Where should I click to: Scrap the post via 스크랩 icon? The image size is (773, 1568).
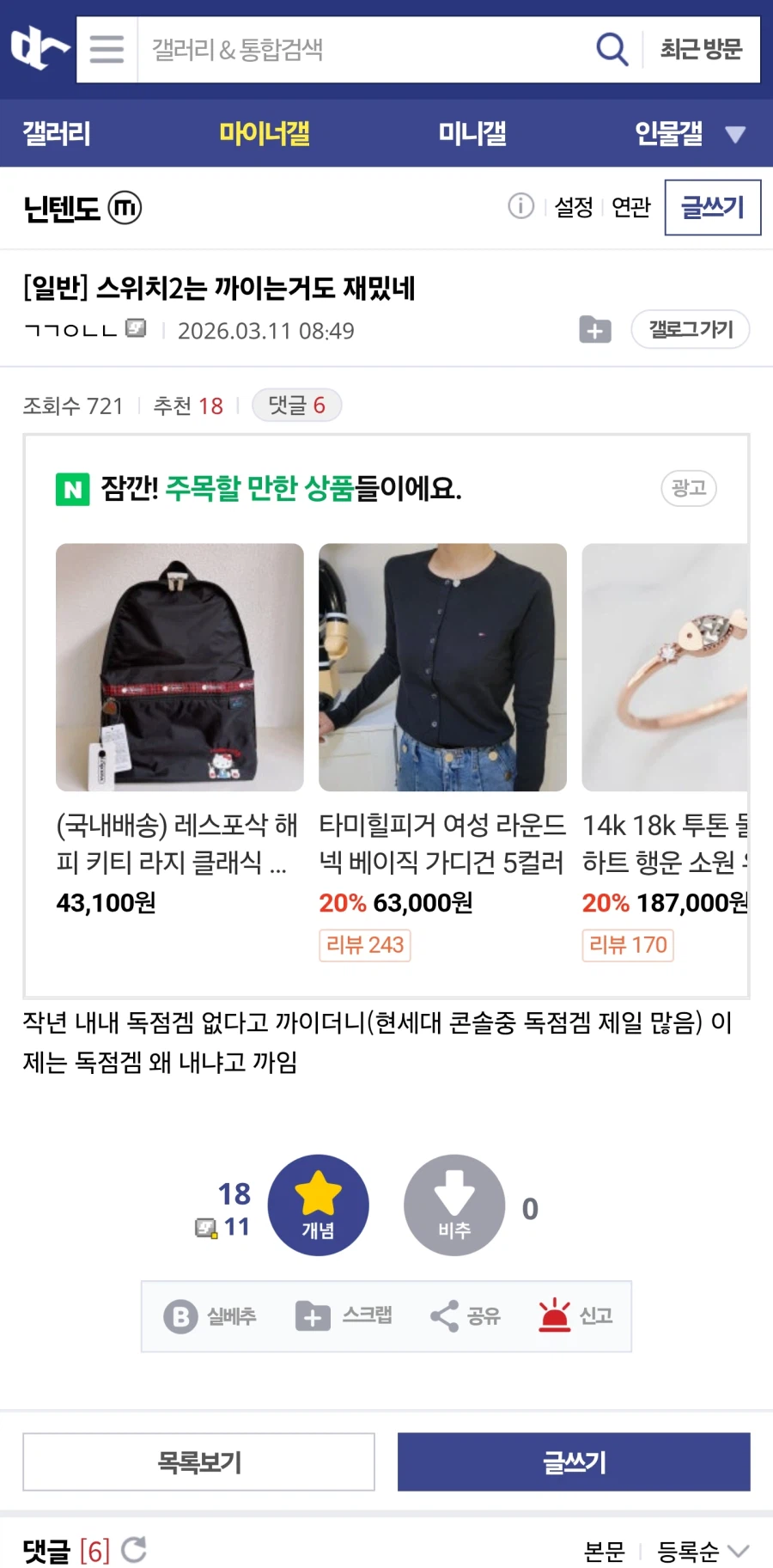click(313, 1316)
